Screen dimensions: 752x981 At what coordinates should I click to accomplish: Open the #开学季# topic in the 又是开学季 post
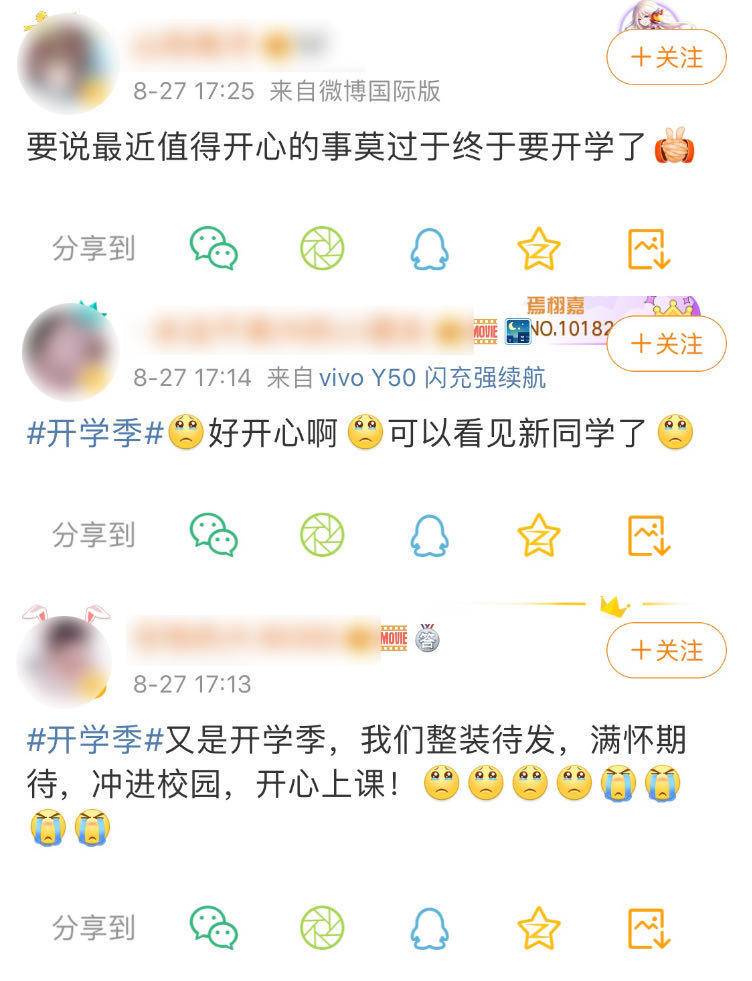coord(94,741)
